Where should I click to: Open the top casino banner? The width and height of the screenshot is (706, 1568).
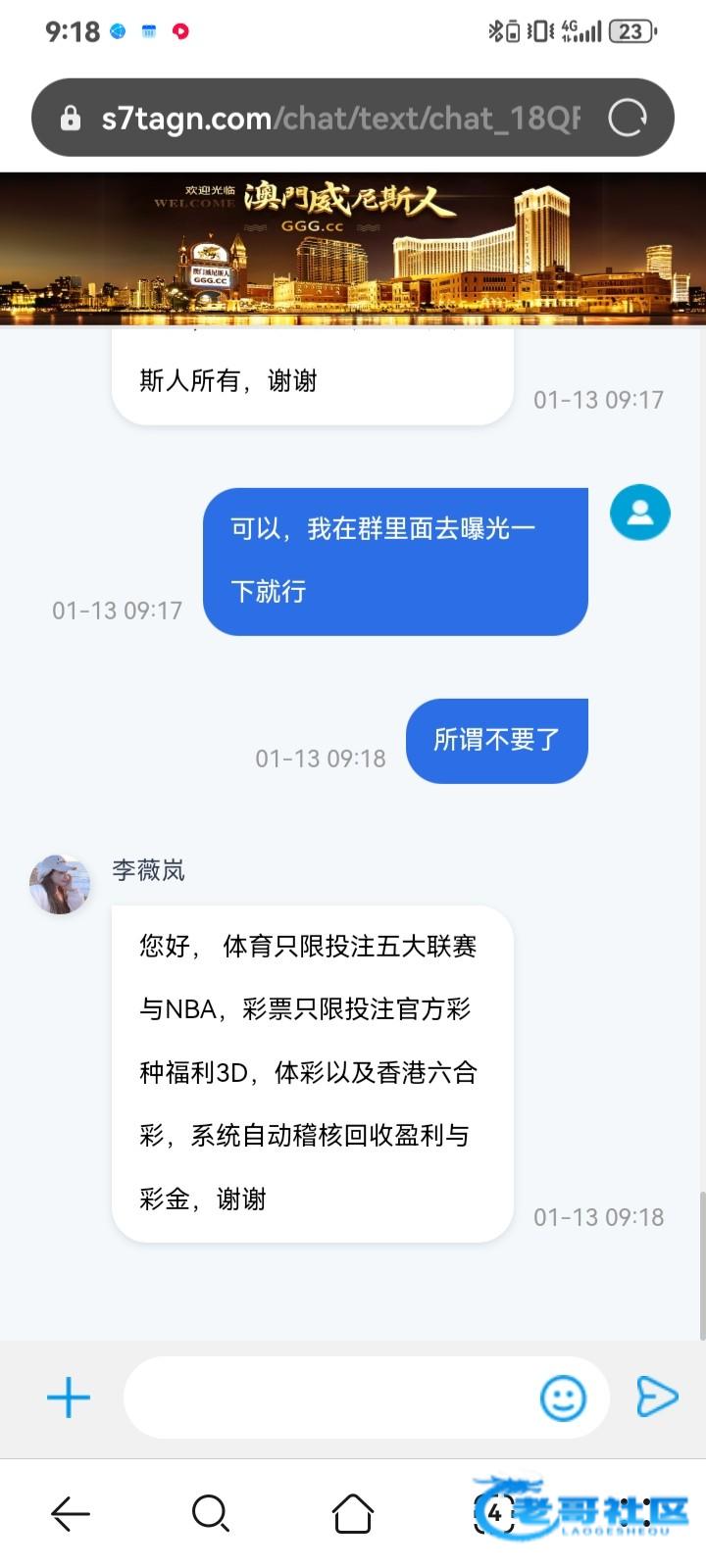point(353,249)
